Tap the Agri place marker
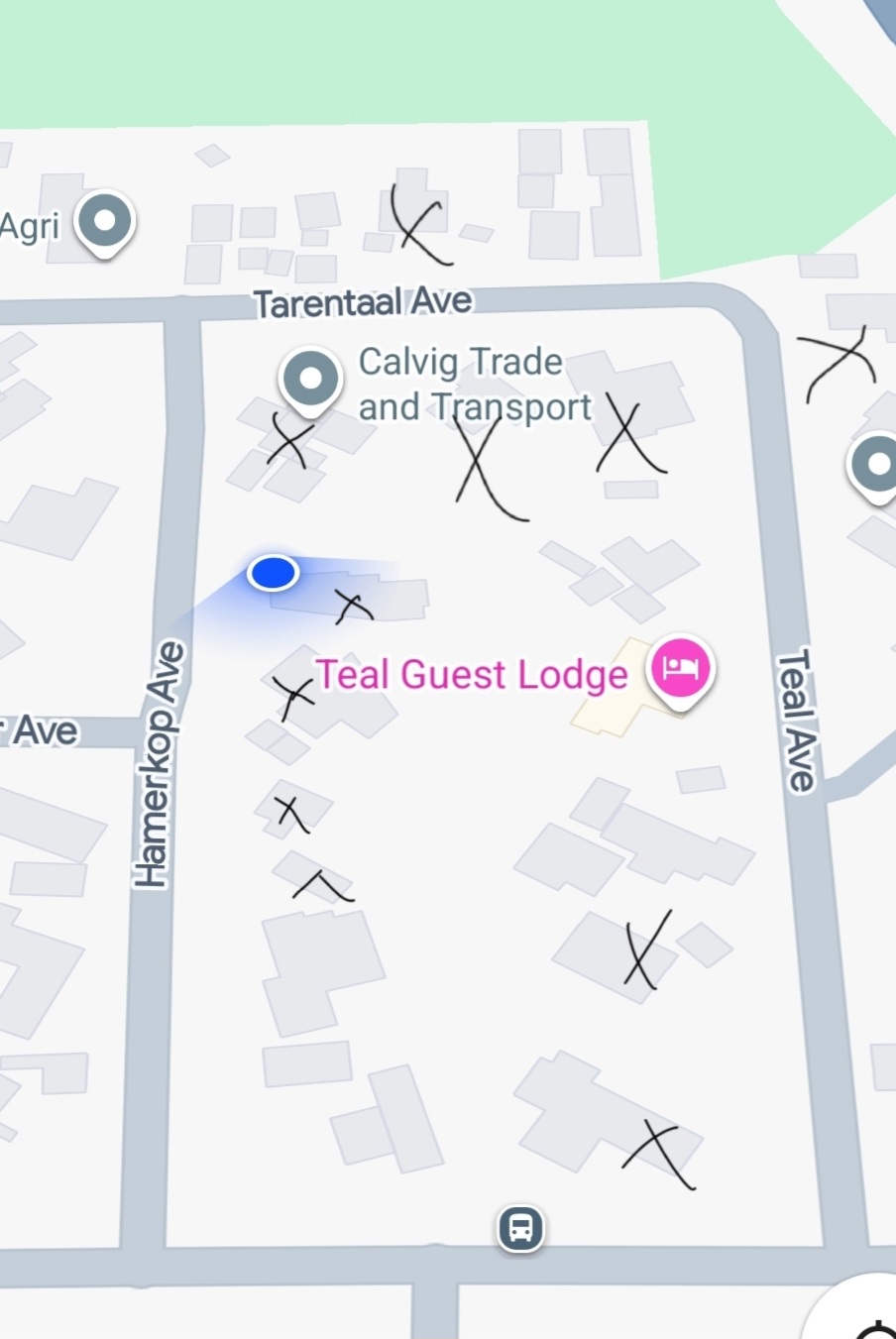 point(104,221)
